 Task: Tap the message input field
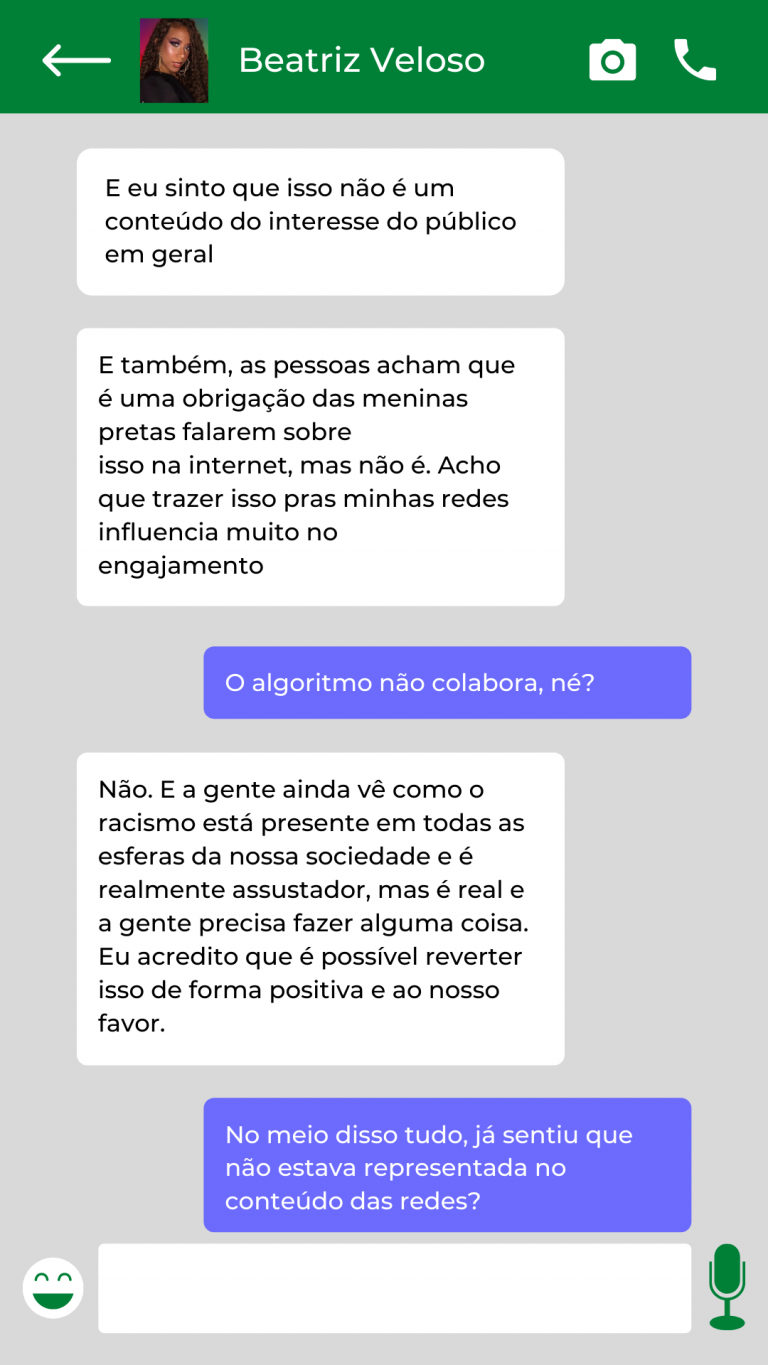coord(394,1288)
